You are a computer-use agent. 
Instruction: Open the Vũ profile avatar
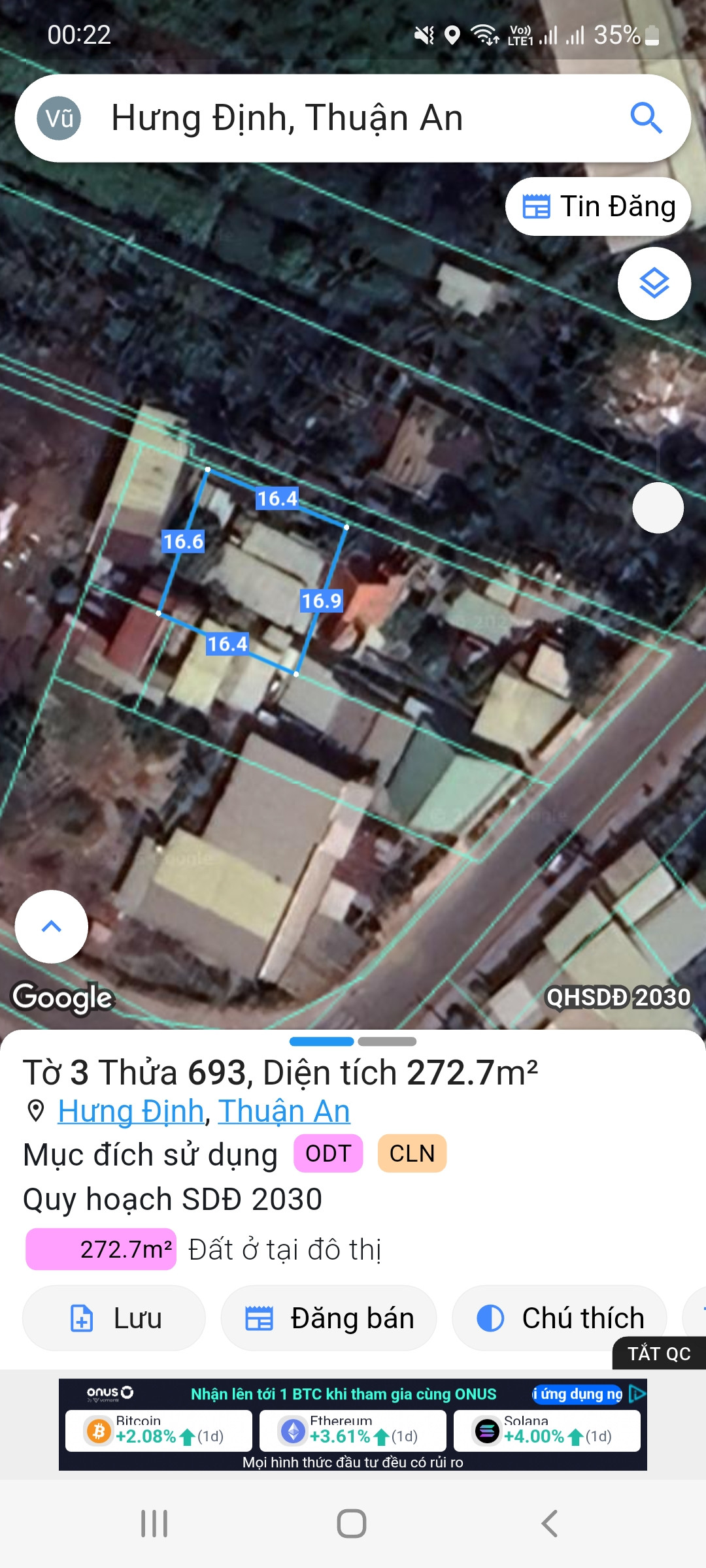point(59,118)
